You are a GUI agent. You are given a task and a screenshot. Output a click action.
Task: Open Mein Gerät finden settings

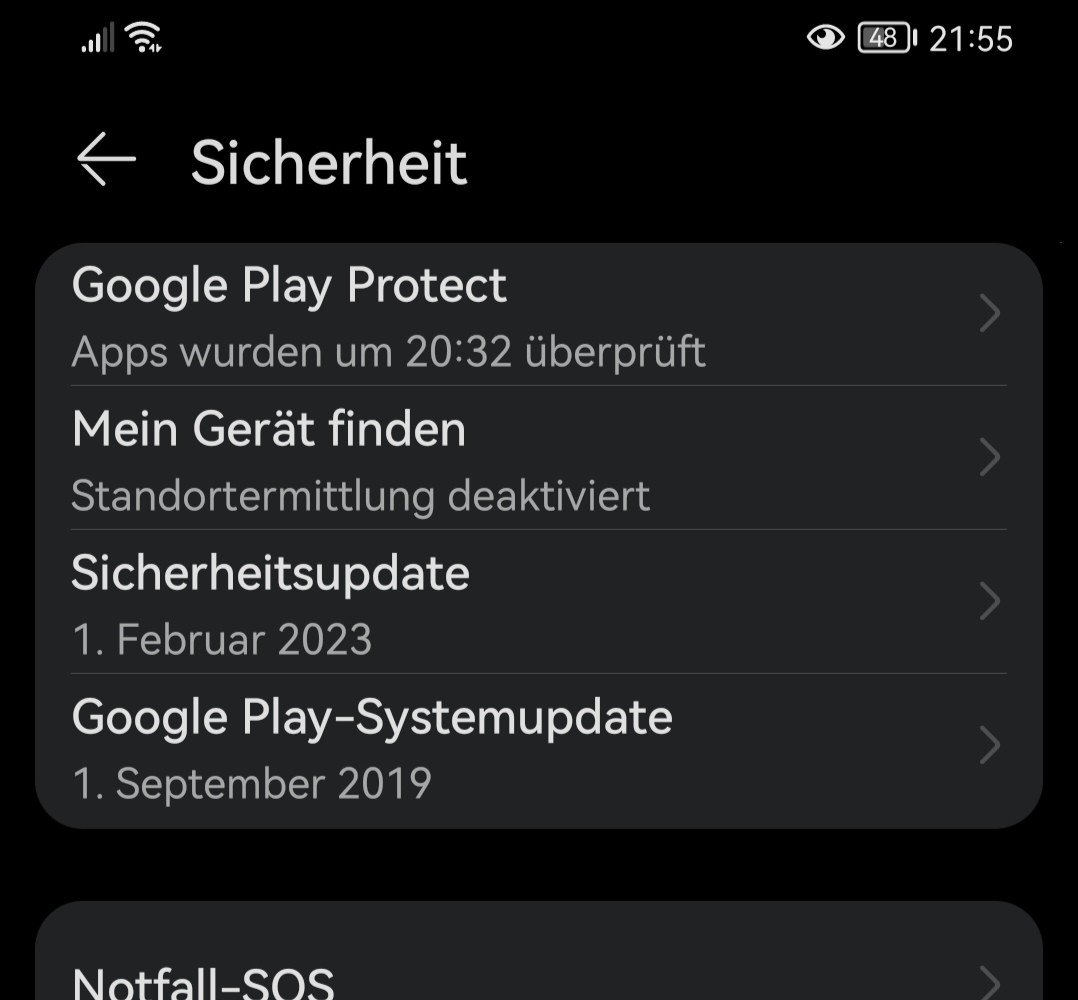[538, 458]
